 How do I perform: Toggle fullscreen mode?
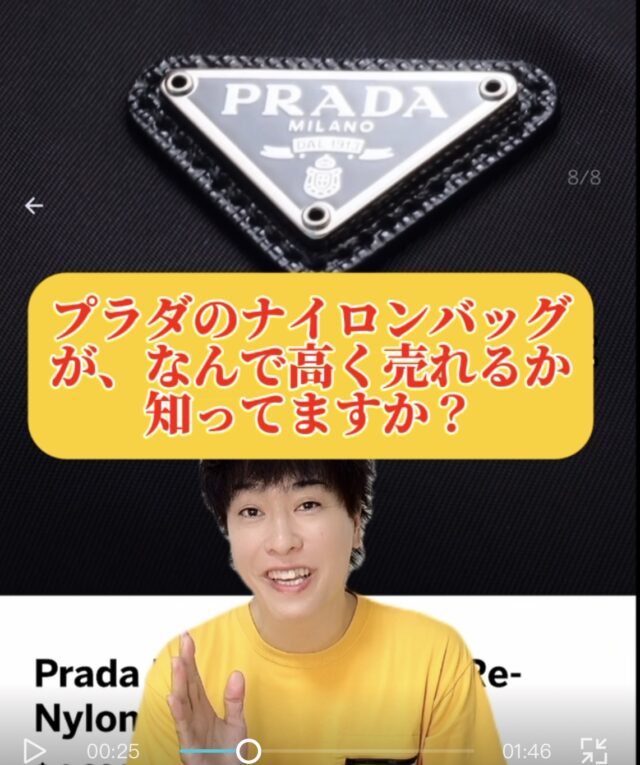594,750
